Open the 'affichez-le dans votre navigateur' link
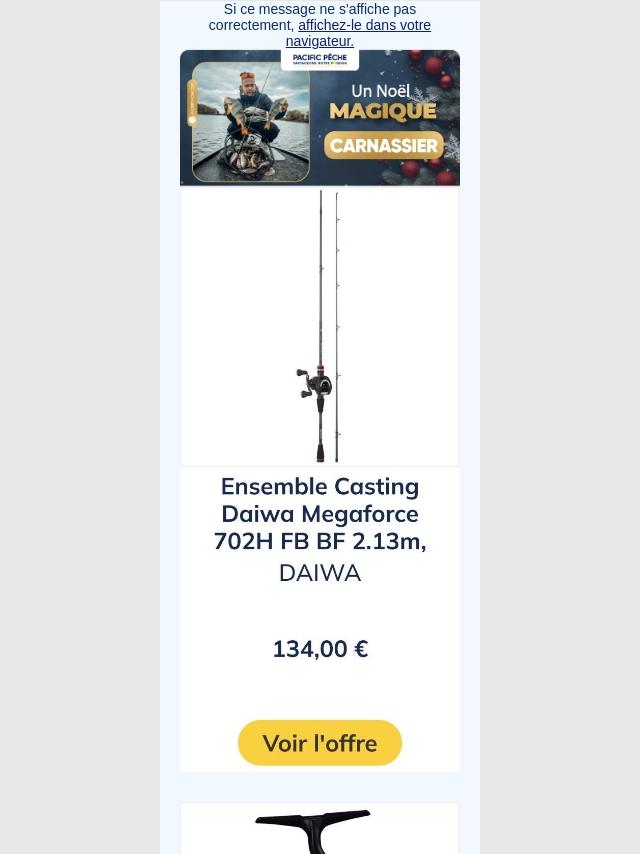640x854 pixels. [364, 26]
